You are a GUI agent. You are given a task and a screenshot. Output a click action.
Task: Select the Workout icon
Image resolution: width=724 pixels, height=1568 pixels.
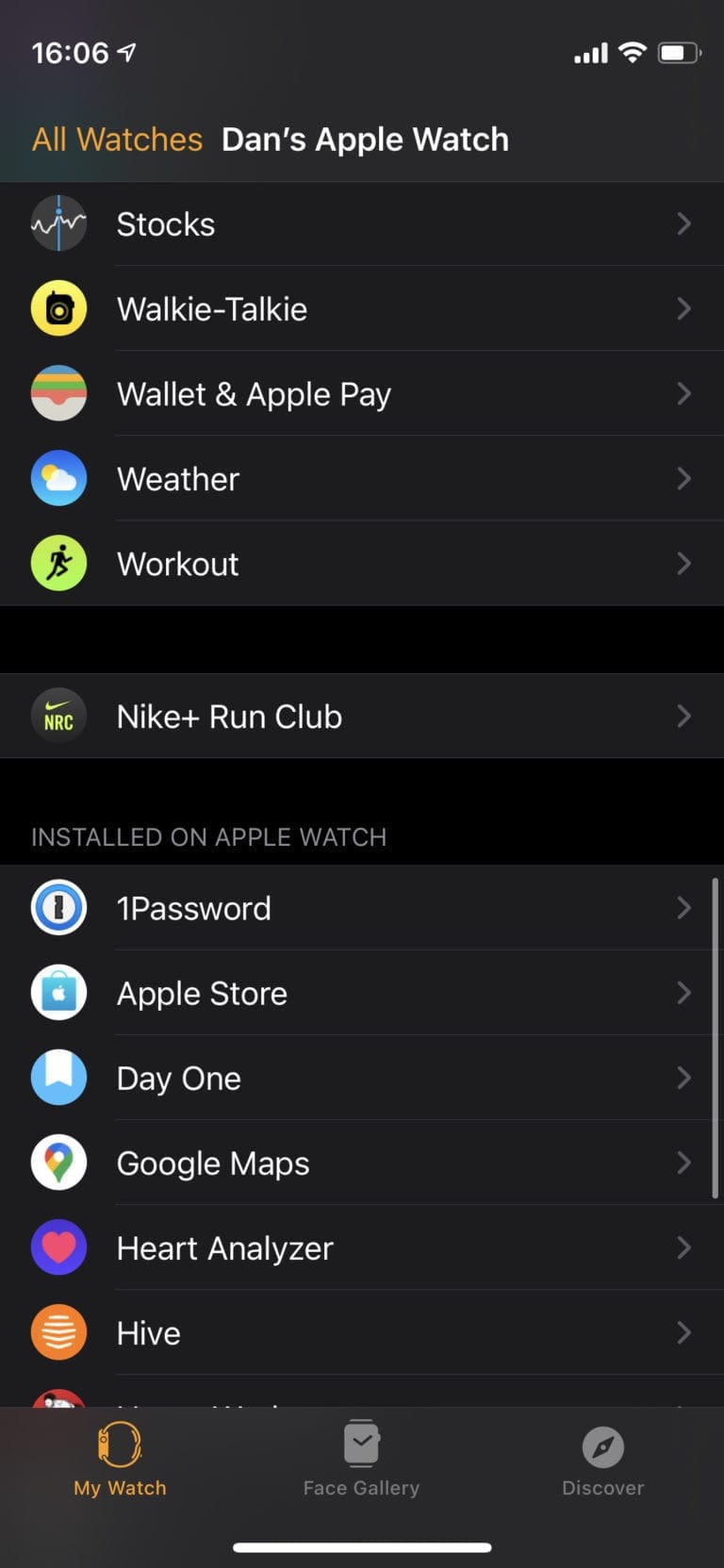click(58, 563)
